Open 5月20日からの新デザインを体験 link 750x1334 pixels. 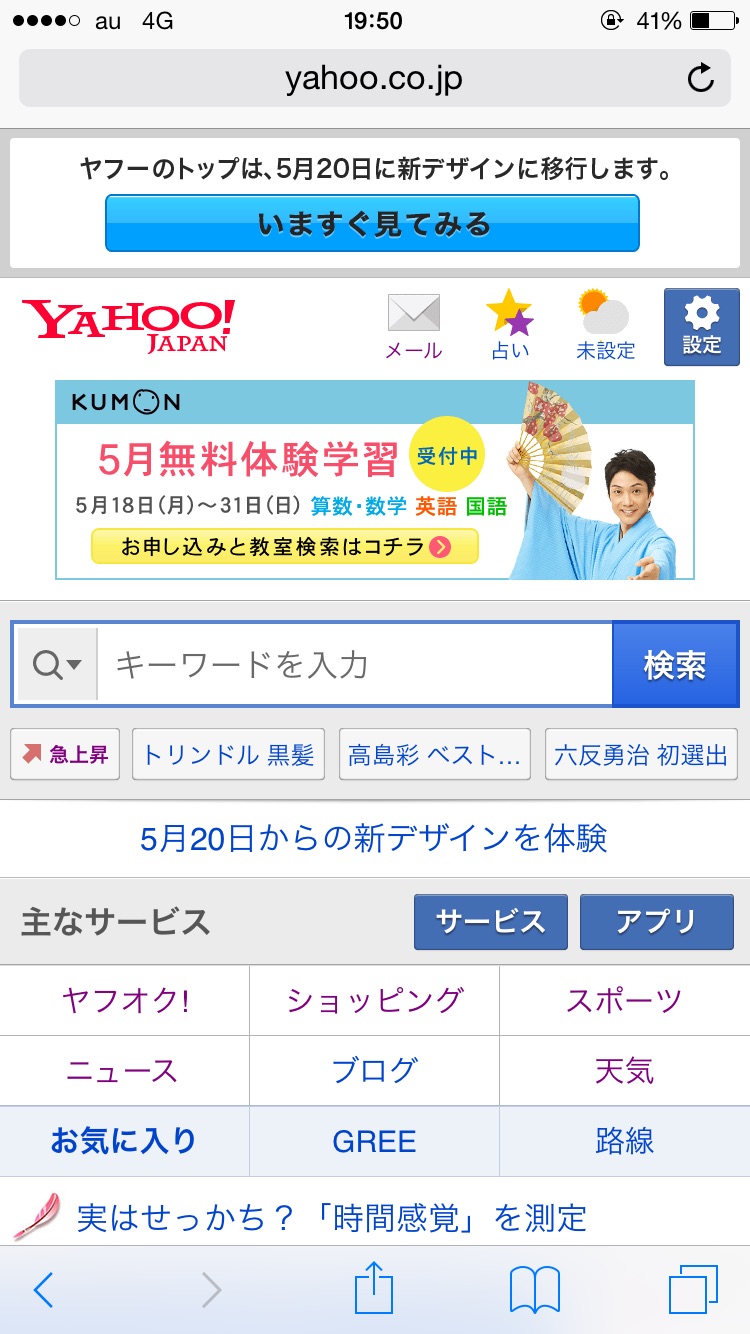[374, 838]
